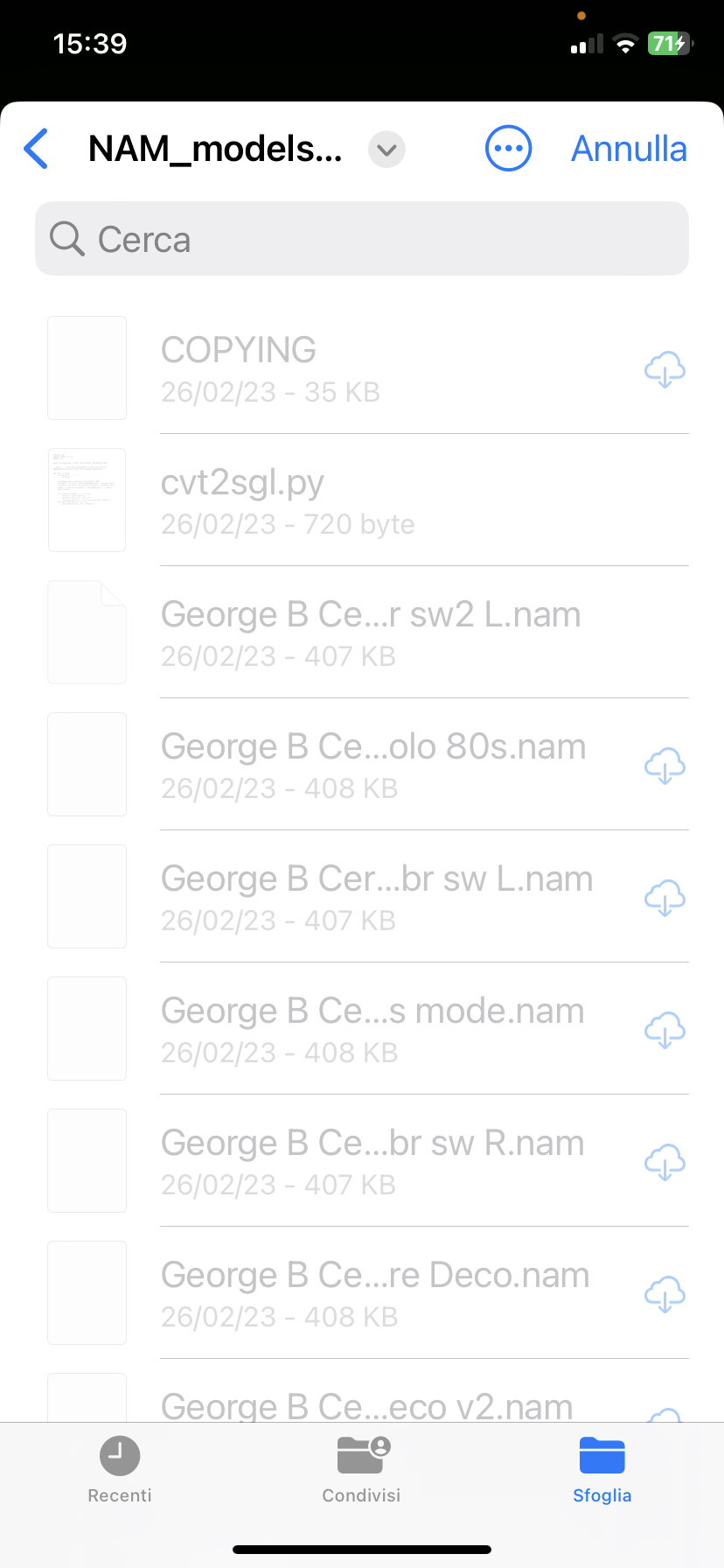Tap the blue back chevron arrow
The width and height of the screenshot is (724, 1568).
36,148
